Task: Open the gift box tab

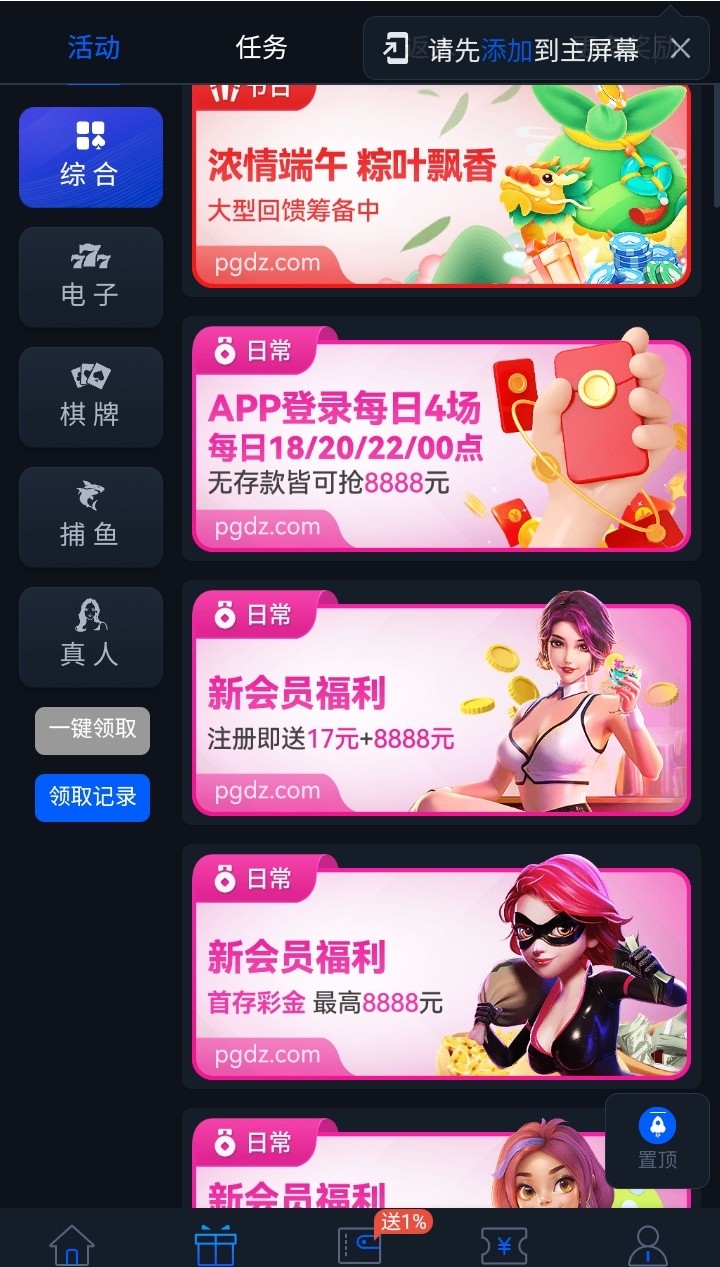Action: 215,1245
